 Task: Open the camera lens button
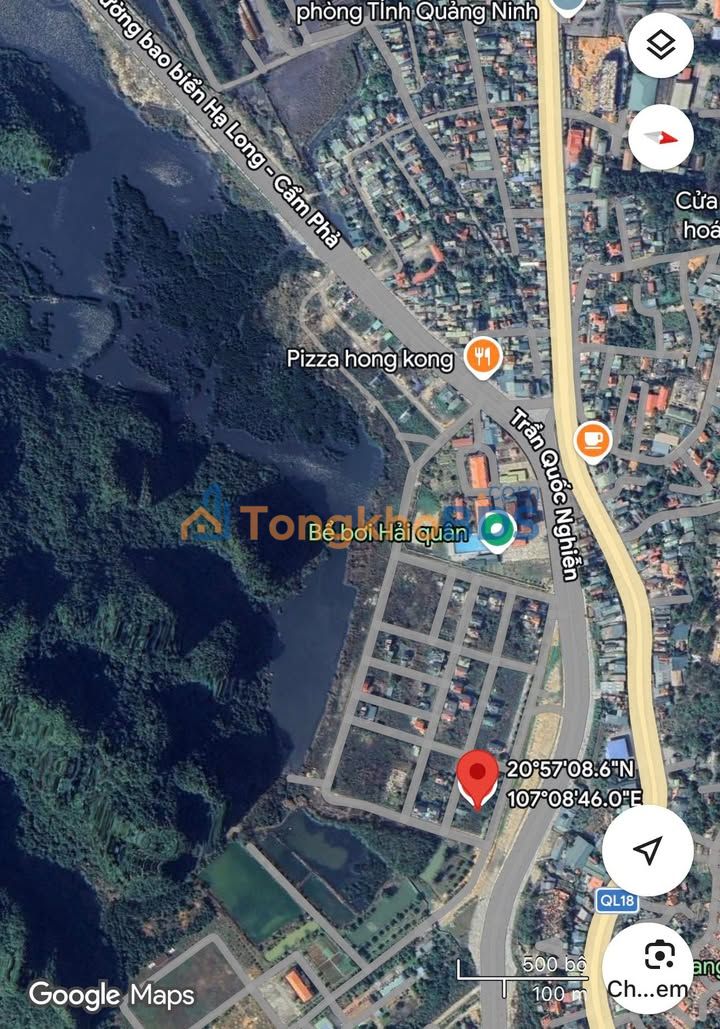click(658, 957)
